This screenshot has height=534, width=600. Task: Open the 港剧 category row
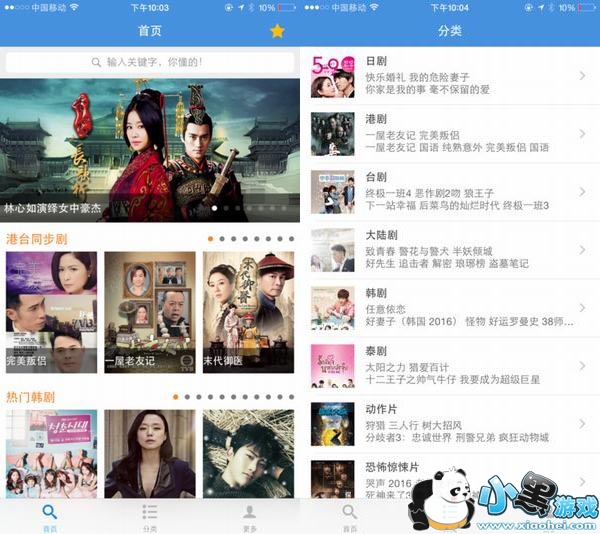[450, 134]
